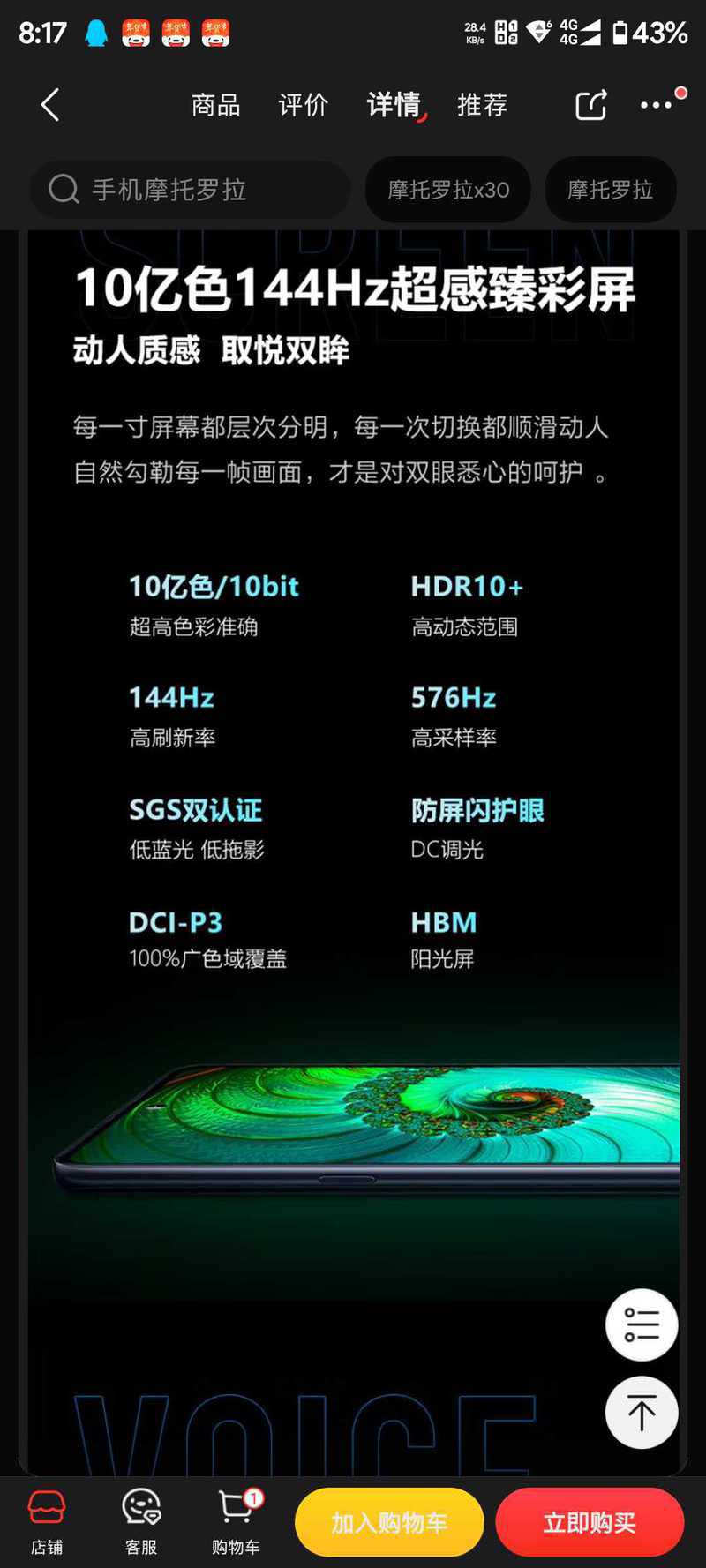Tap the 手机摩托罗拉 search box

click(190, 190)
